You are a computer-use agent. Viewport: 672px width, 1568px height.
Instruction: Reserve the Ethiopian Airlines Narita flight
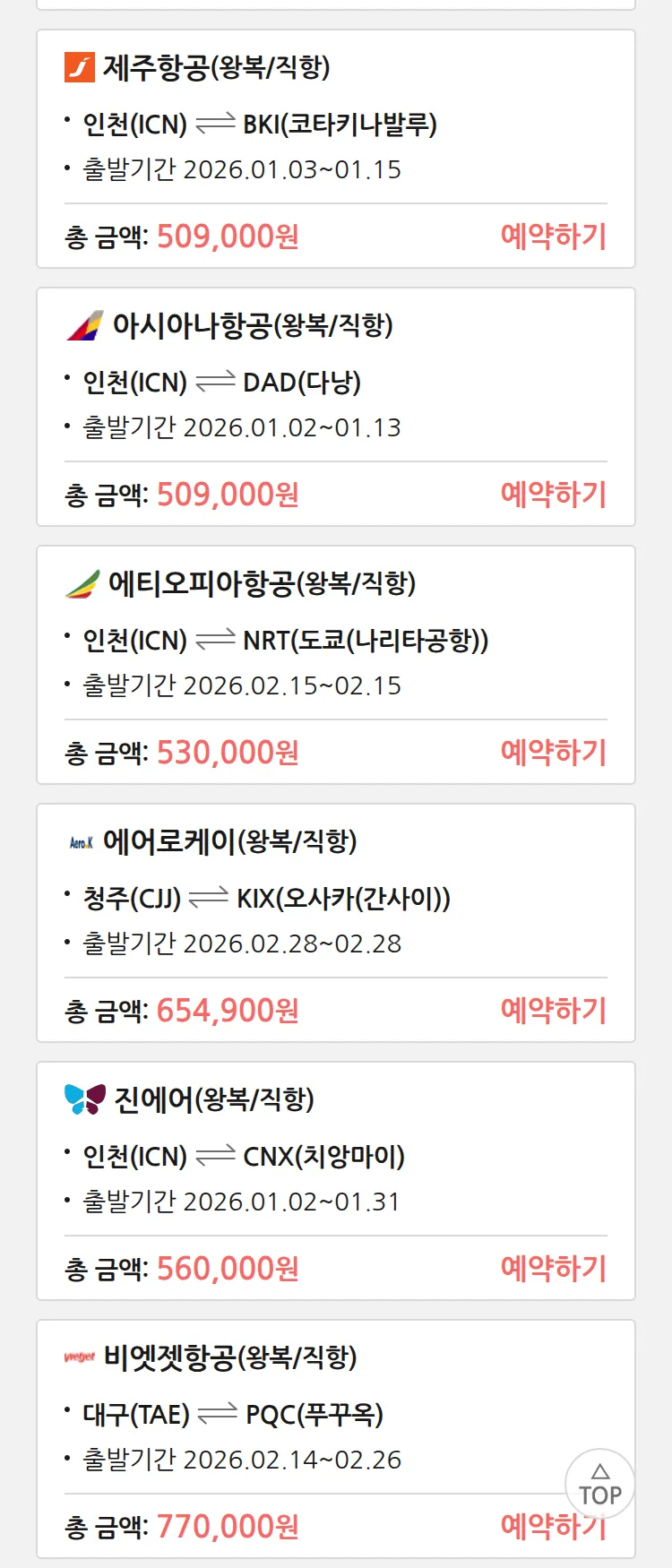553,753
